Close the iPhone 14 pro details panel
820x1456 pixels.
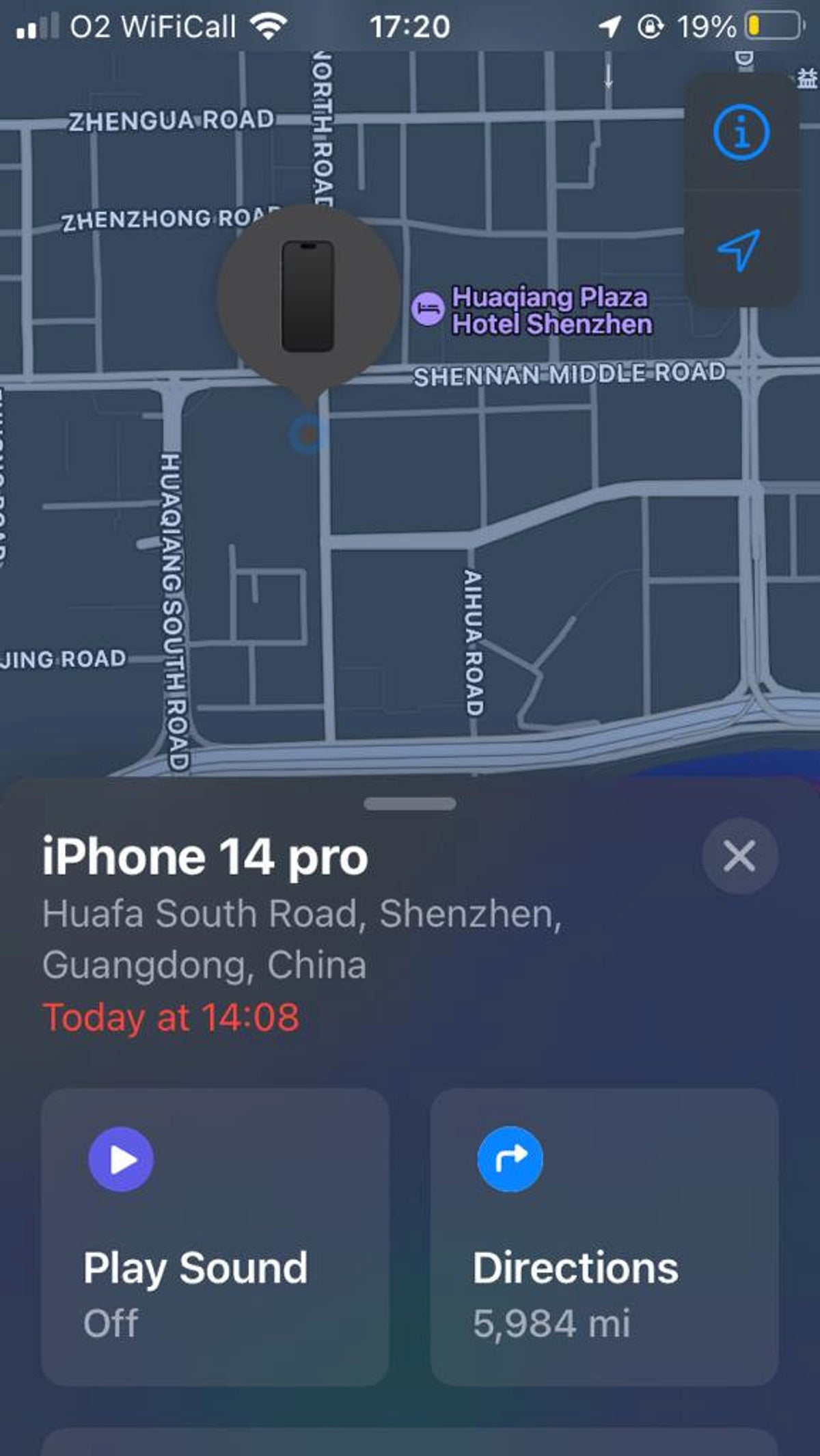click(x=739, y=856)
